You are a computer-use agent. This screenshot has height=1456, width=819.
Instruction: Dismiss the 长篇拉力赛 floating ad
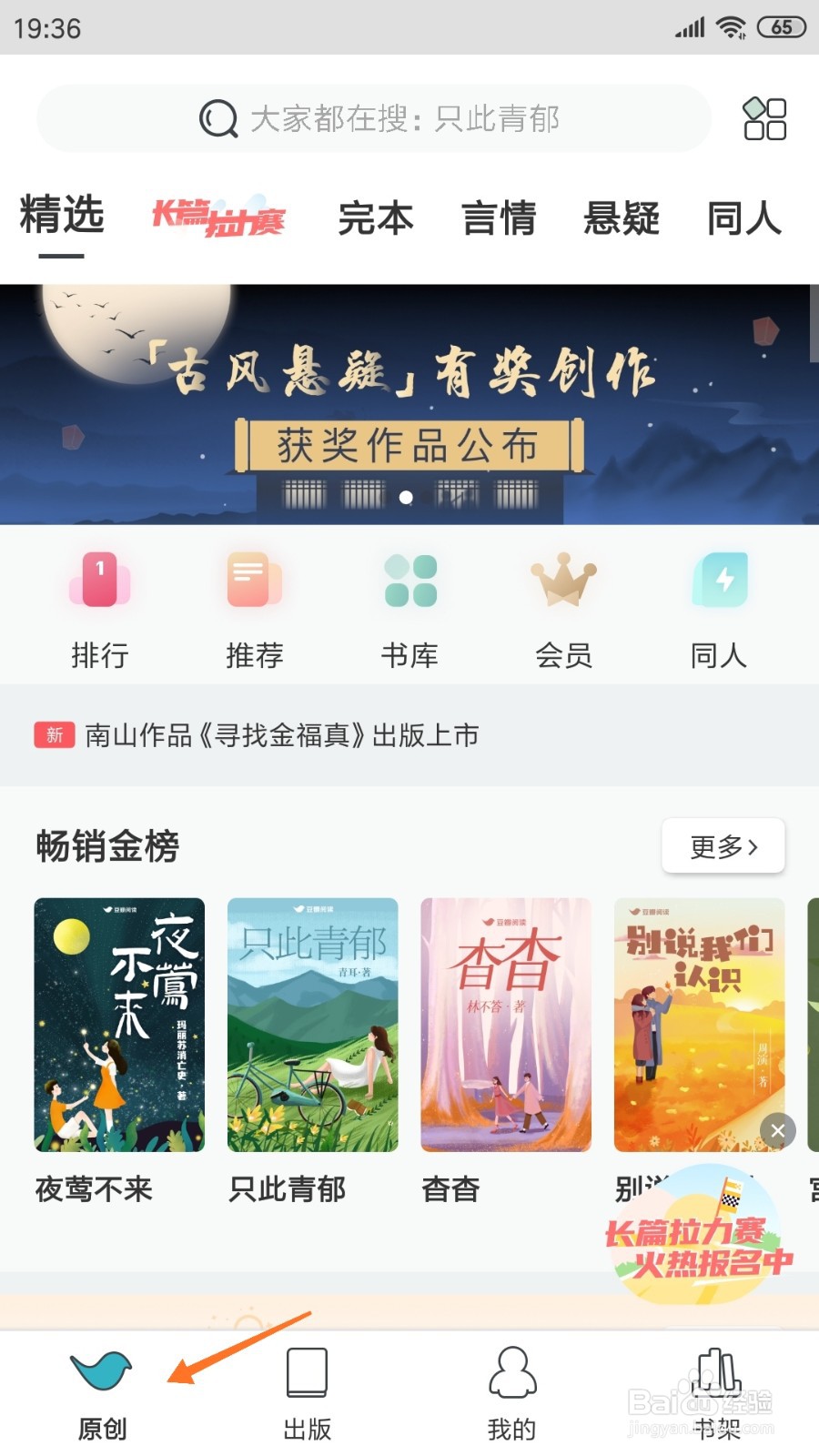(778, 1130)
